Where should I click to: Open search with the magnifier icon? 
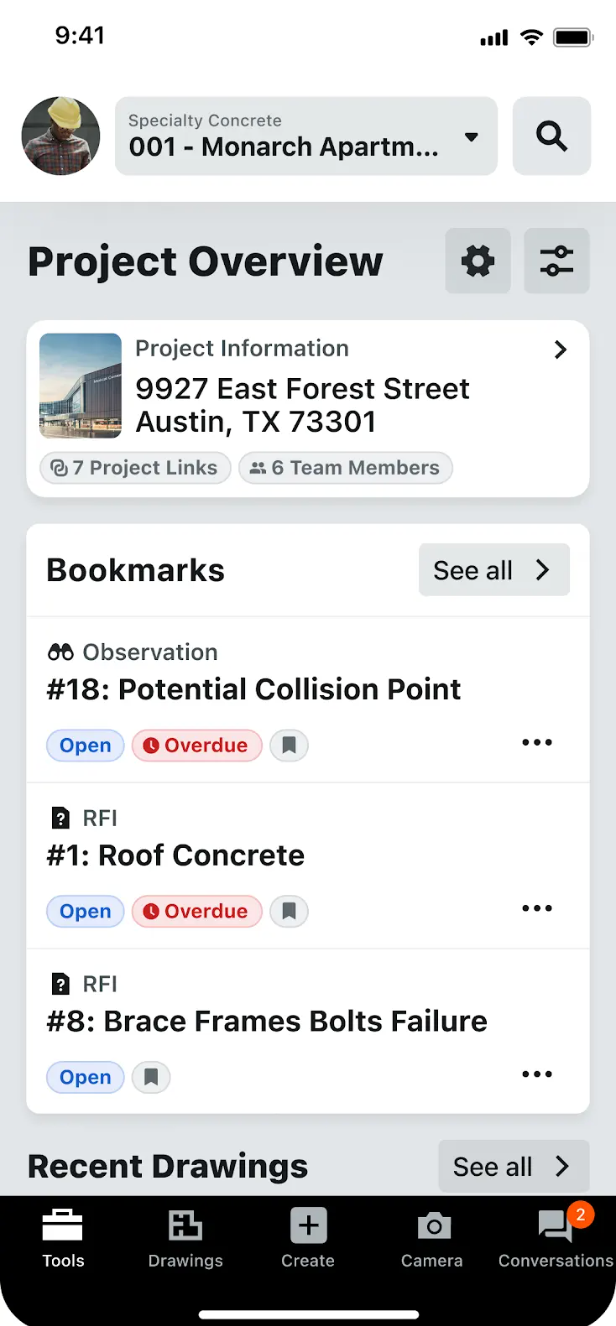pyautogui.click(x=551, y=136)
